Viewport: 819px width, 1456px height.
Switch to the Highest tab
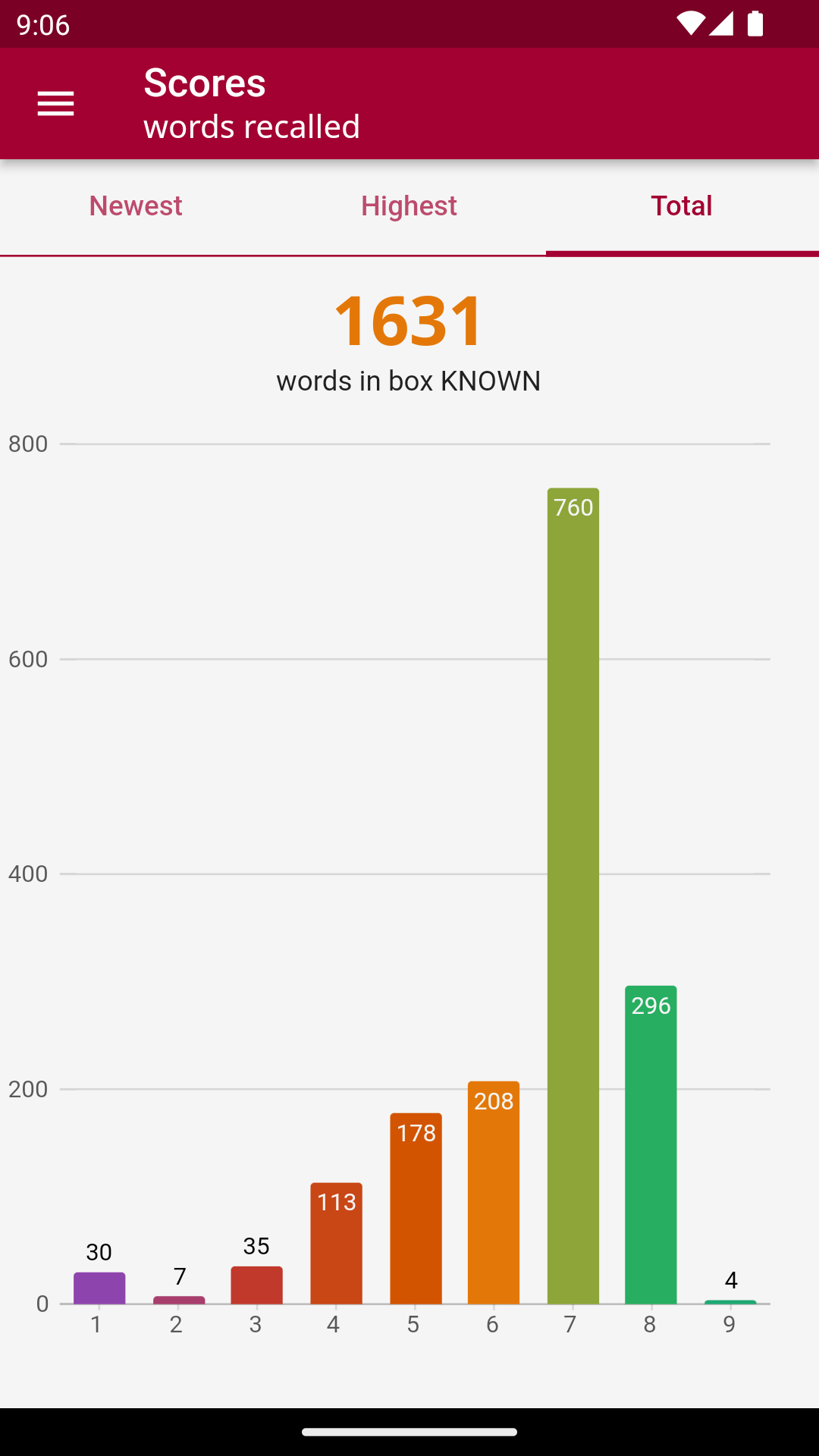409,206
